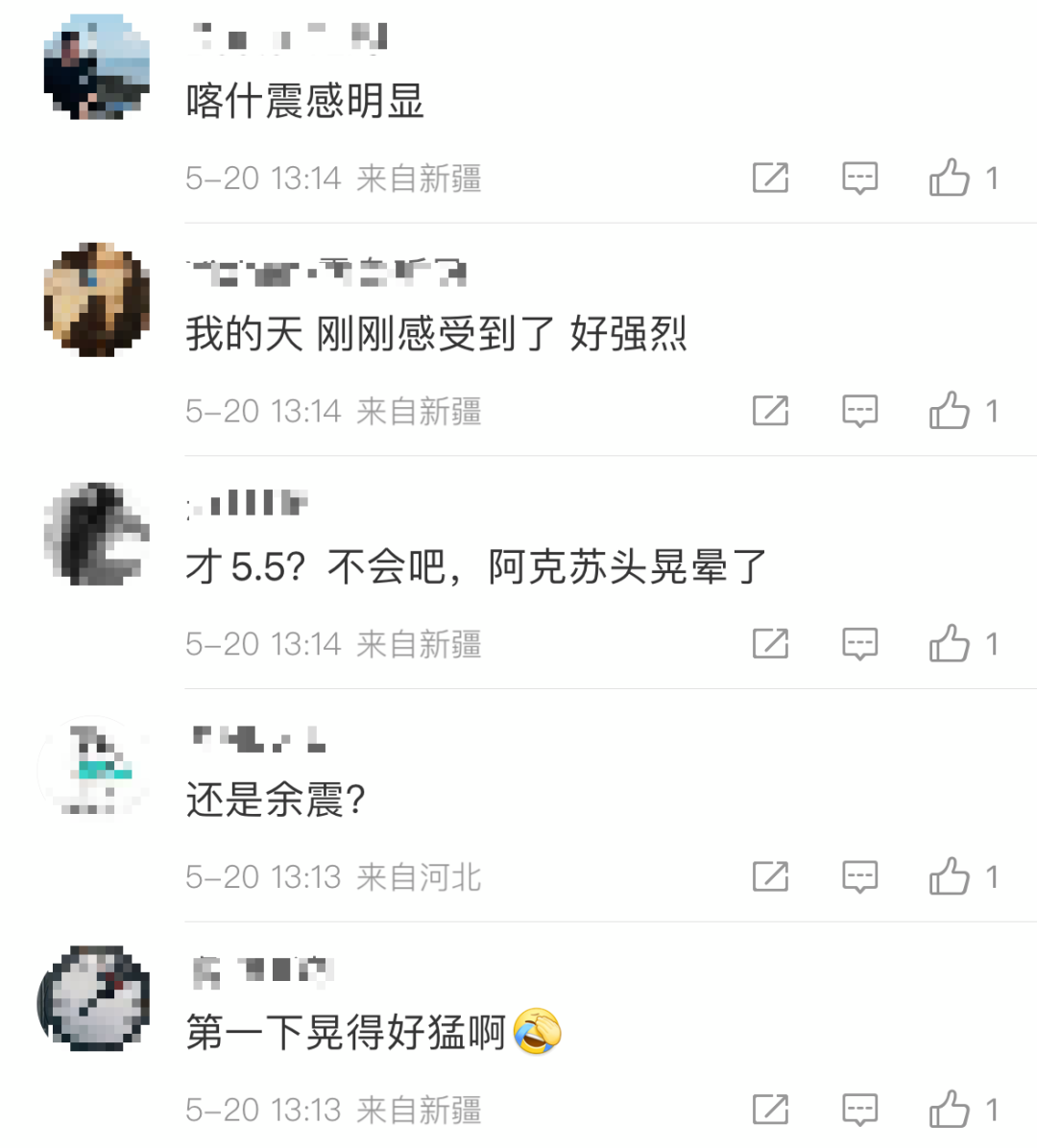Reply to the comment mentioning 阿克苏
The image size is (1037, 1148).
point(859,644)
